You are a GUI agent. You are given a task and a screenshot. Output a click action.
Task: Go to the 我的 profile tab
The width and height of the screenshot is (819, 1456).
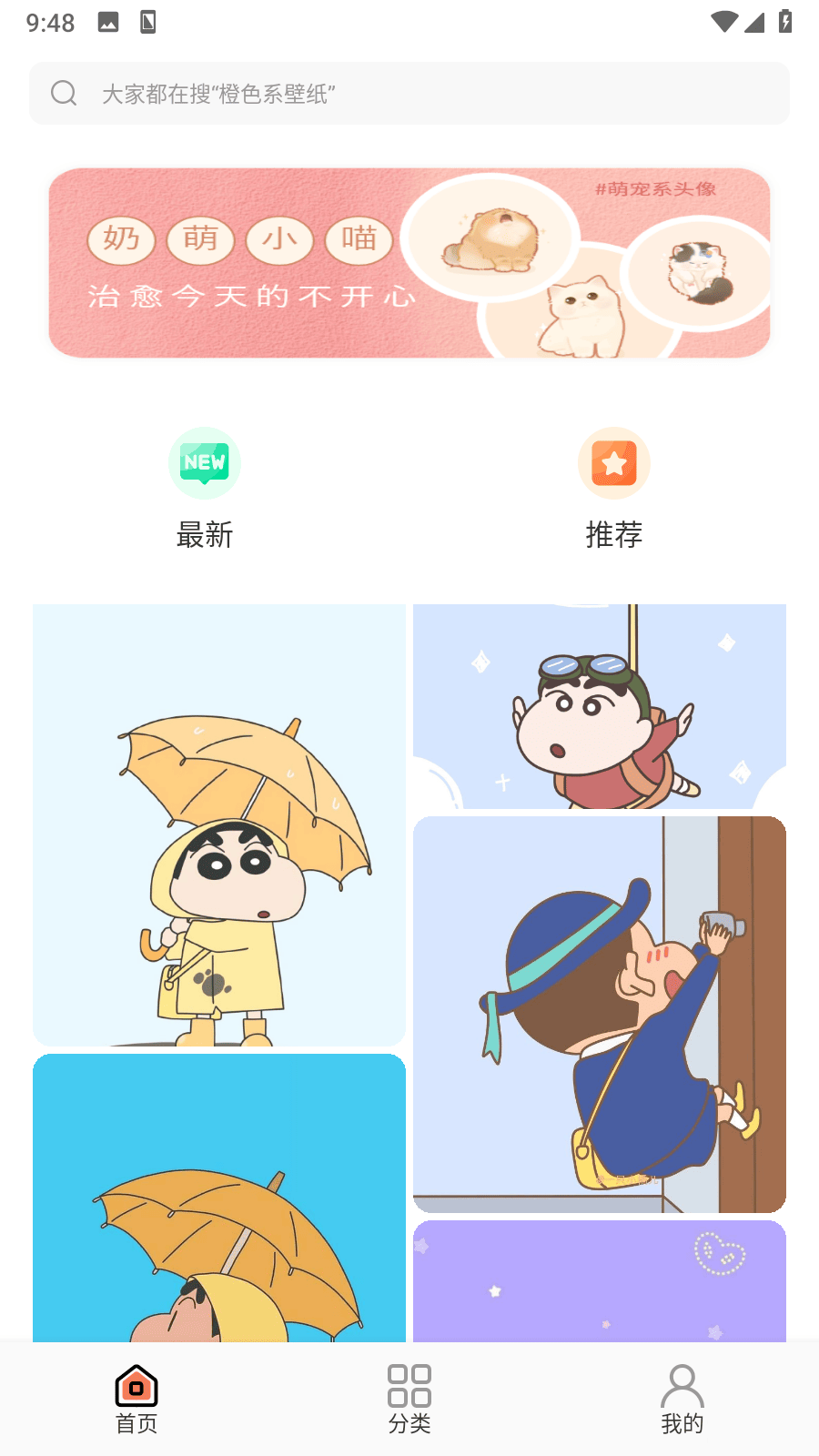[682, 1400]
